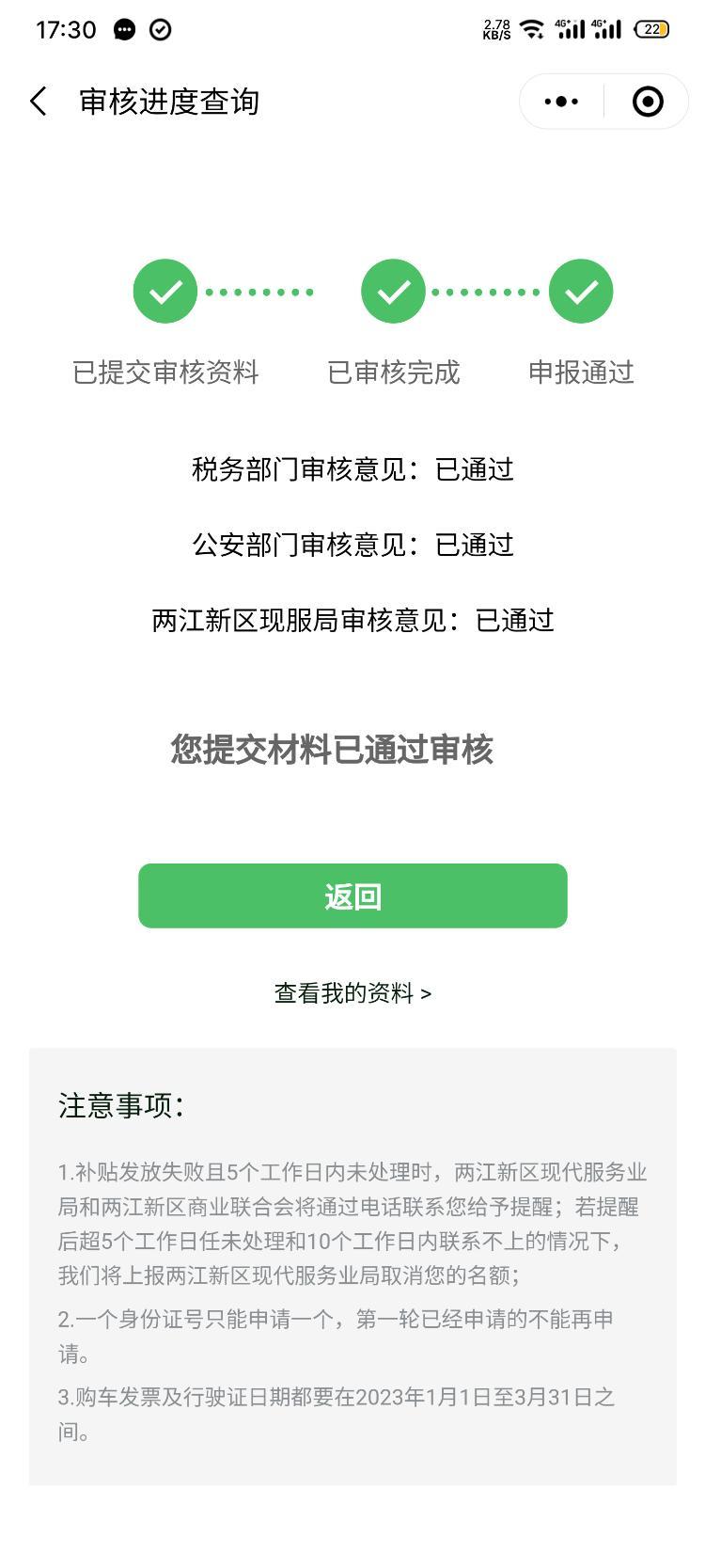Close the mini program with the circle icon
Image resolution: width=705 pixels, height=1568 pixels.
click(x=648, y=102)
